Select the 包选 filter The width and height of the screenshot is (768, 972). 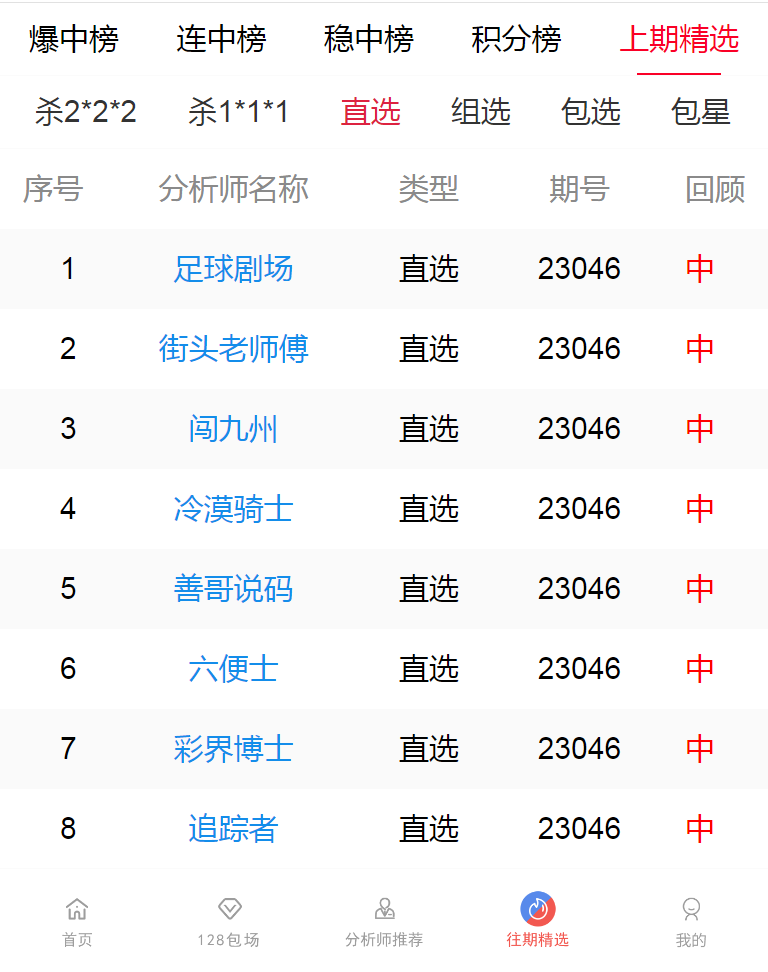point(590,112)
